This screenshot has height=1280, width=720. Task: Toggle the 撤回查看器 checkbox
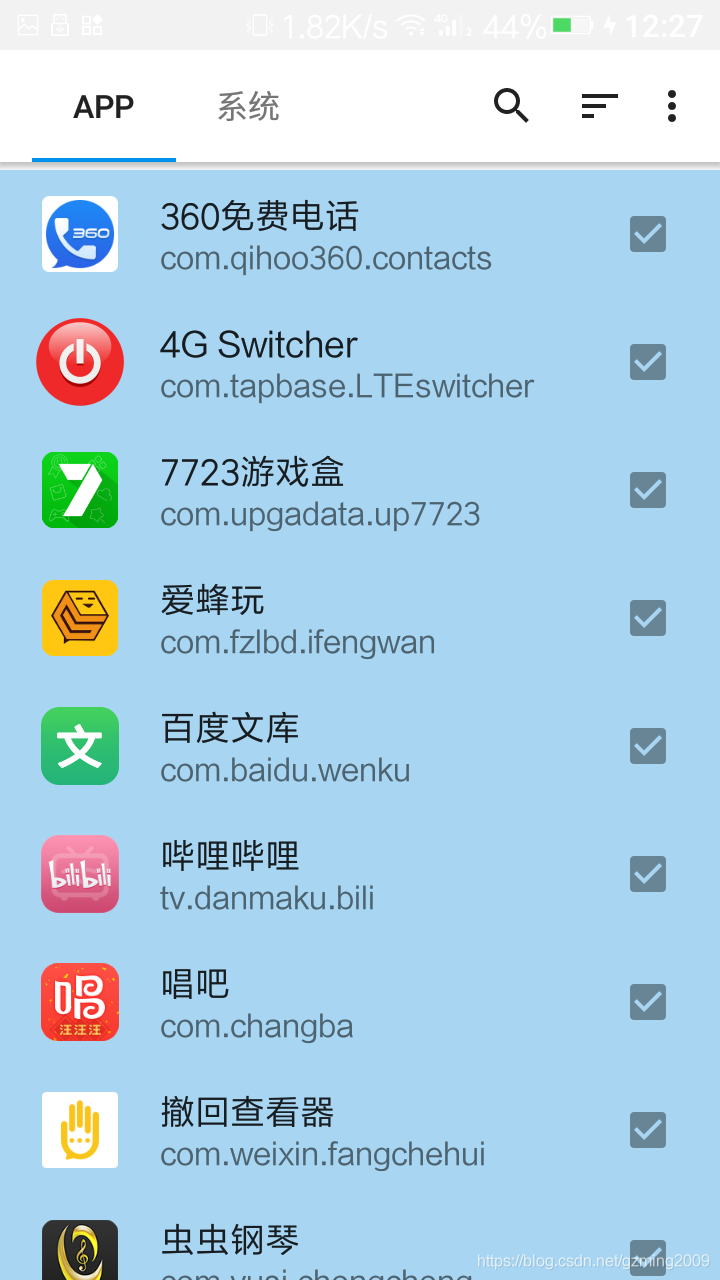(648, 1130)
